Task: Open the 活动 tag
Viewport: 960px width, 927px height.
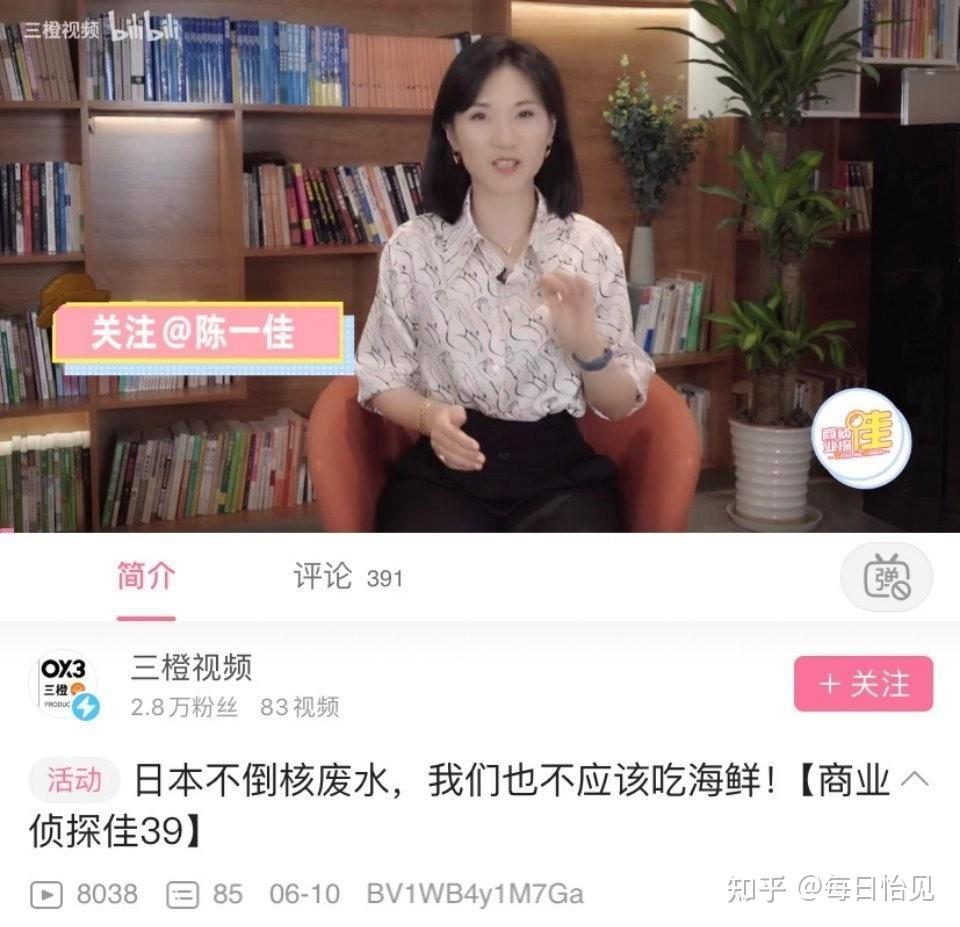Action: tap(74, 780)
